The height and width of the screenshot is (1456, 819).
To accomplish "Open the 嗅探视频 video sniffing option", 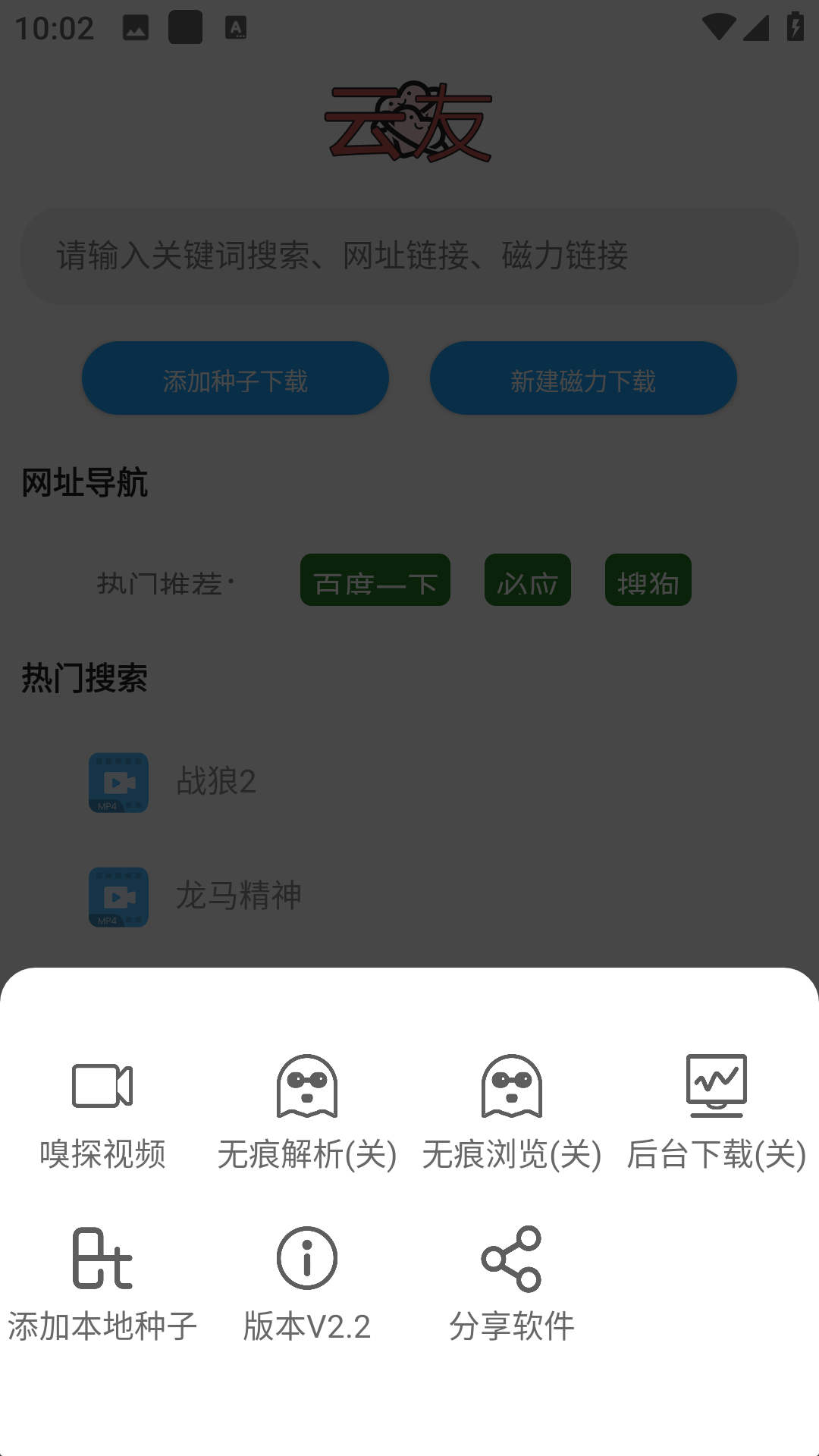I will [x=102, y=1111].
